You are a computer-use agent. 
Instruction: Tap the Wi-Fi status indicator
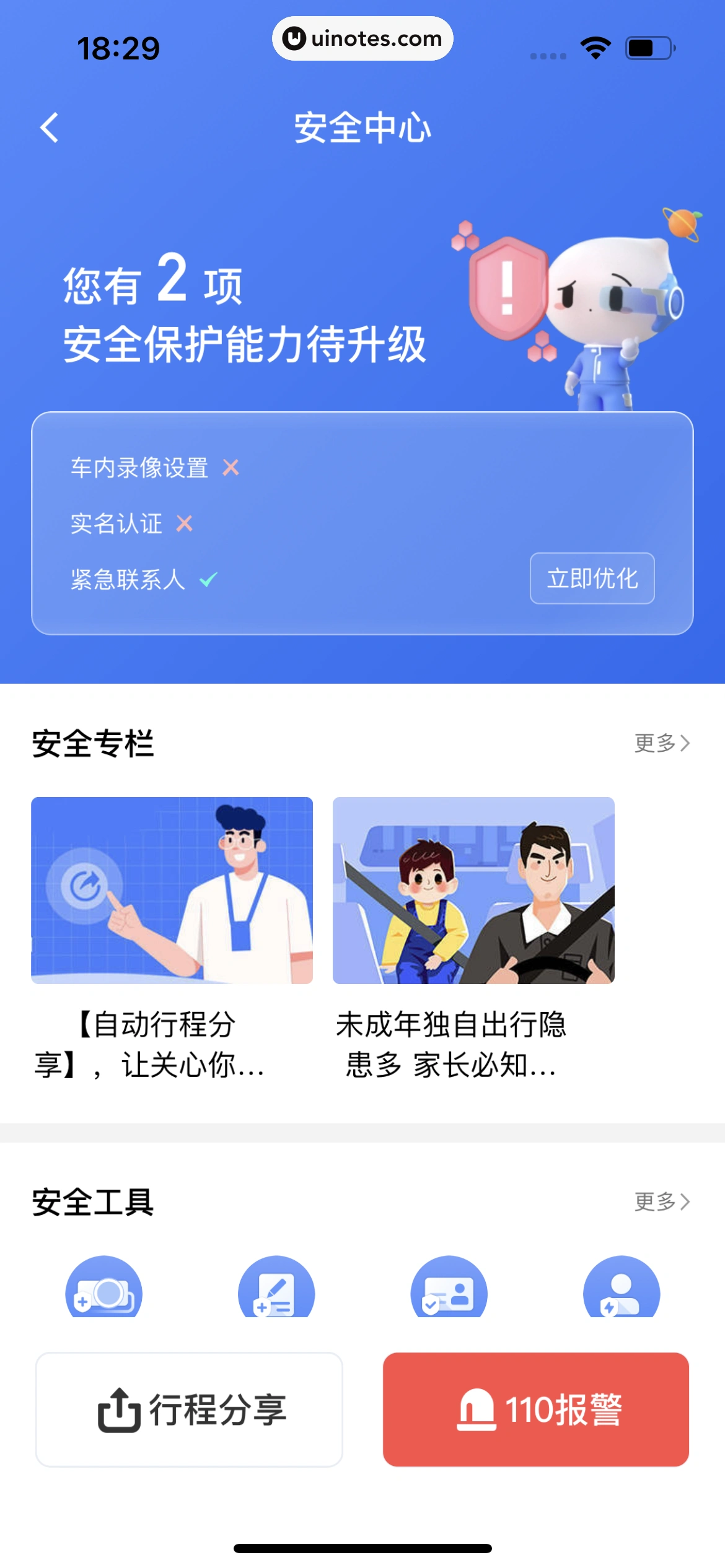(594, 46)
